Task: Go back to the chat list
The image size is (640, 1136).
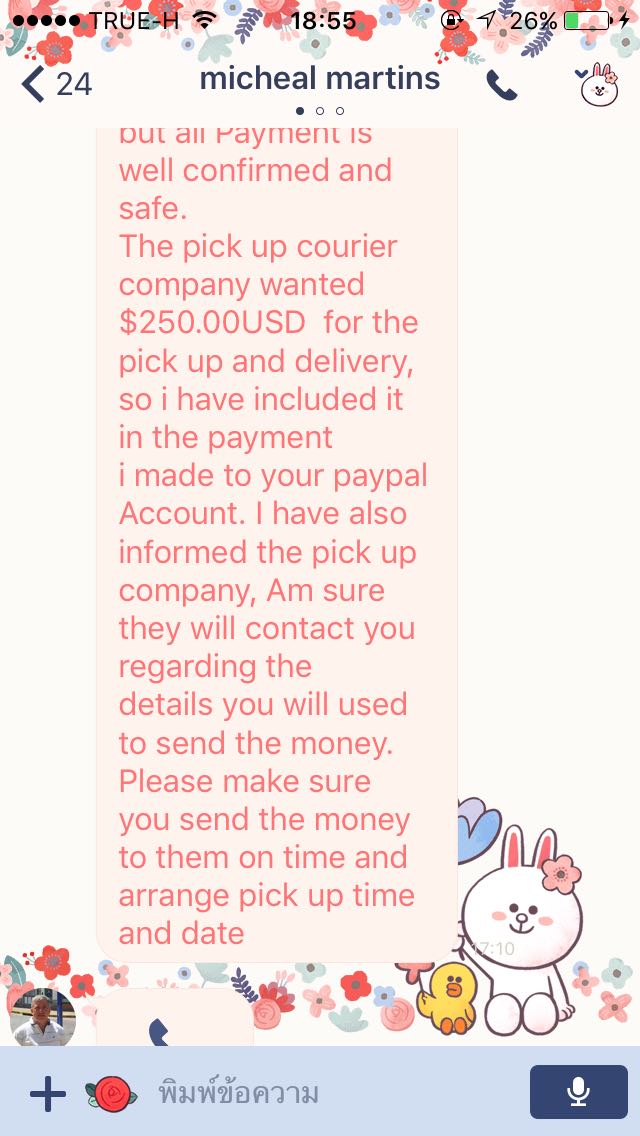Action: tap(56, 84)
